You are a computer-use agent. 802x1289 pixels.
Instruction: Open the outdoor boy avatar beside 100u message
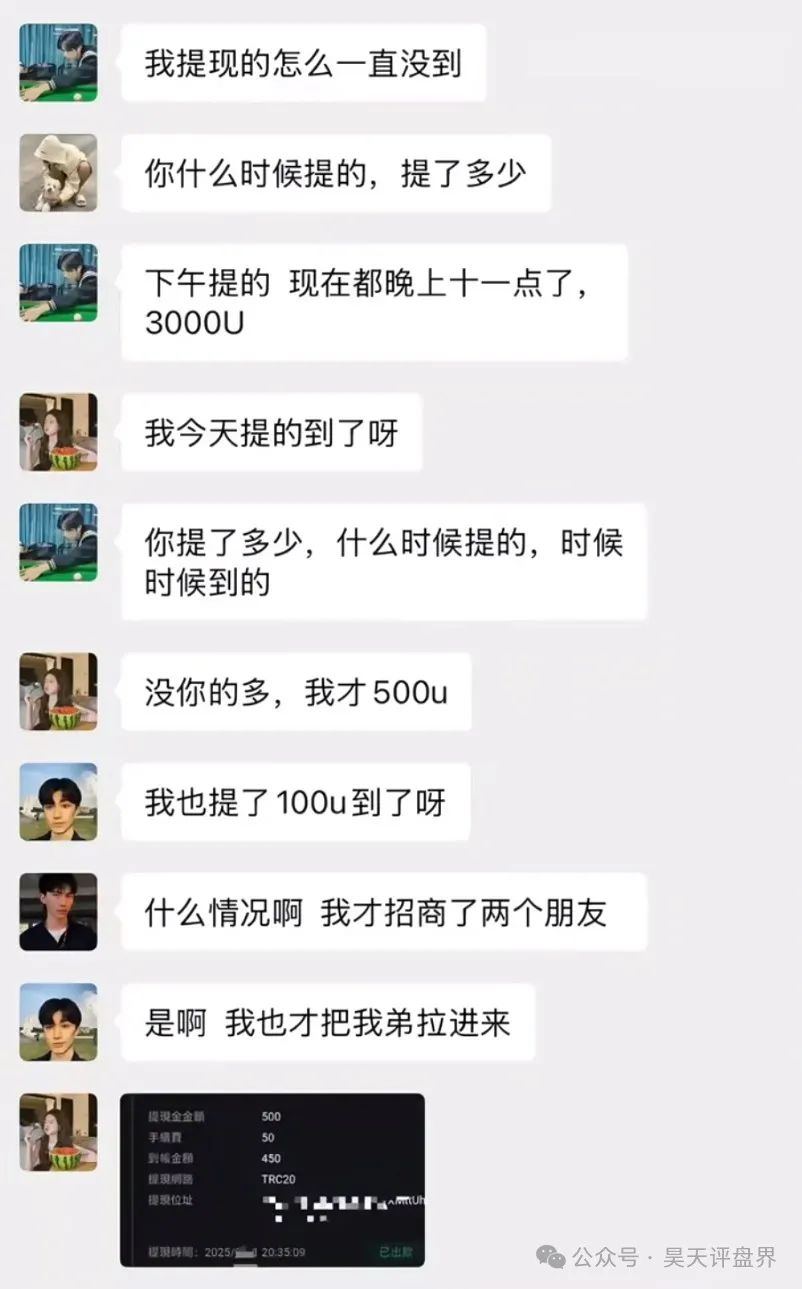[57, 801]
